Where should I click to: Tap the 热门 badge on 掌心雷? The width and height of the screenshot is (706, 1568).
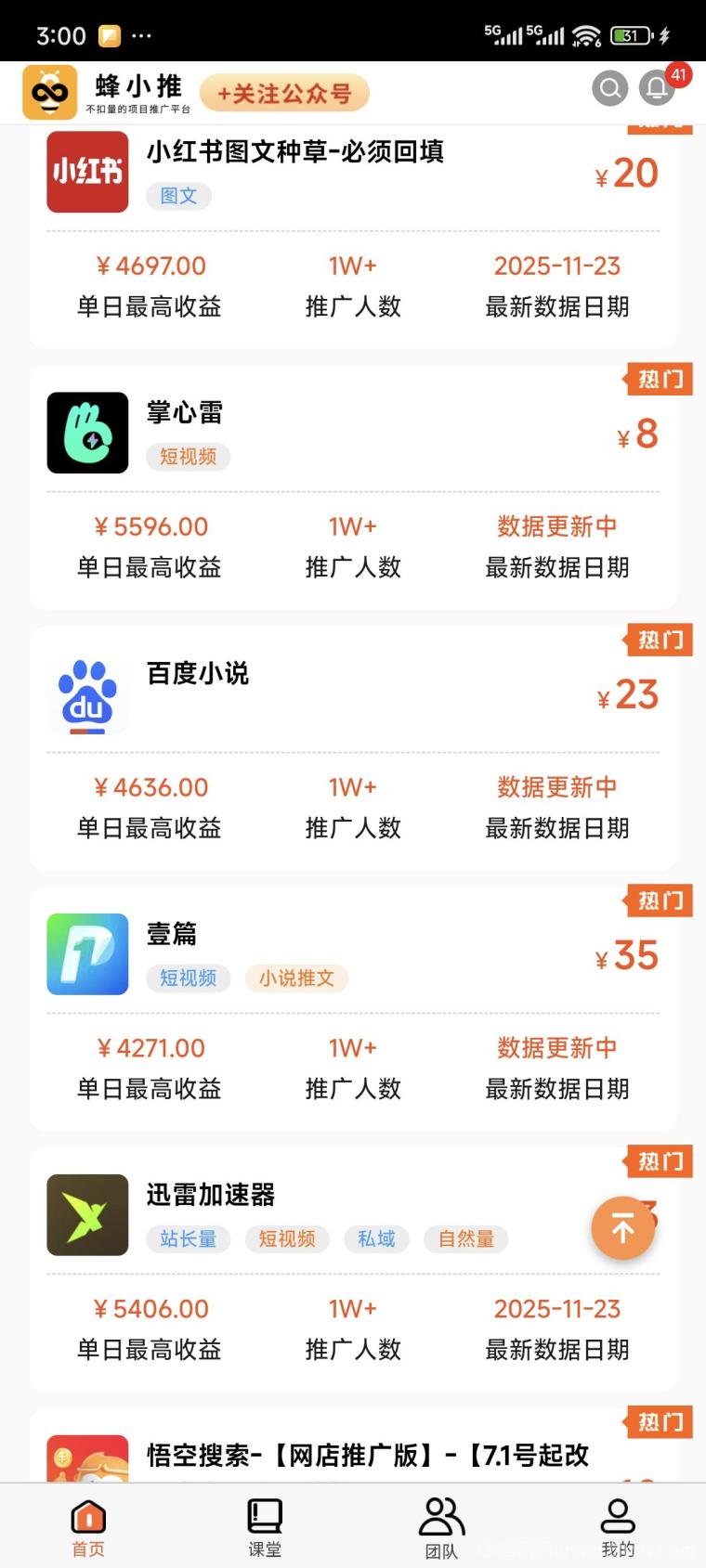(x=660, y=379)
